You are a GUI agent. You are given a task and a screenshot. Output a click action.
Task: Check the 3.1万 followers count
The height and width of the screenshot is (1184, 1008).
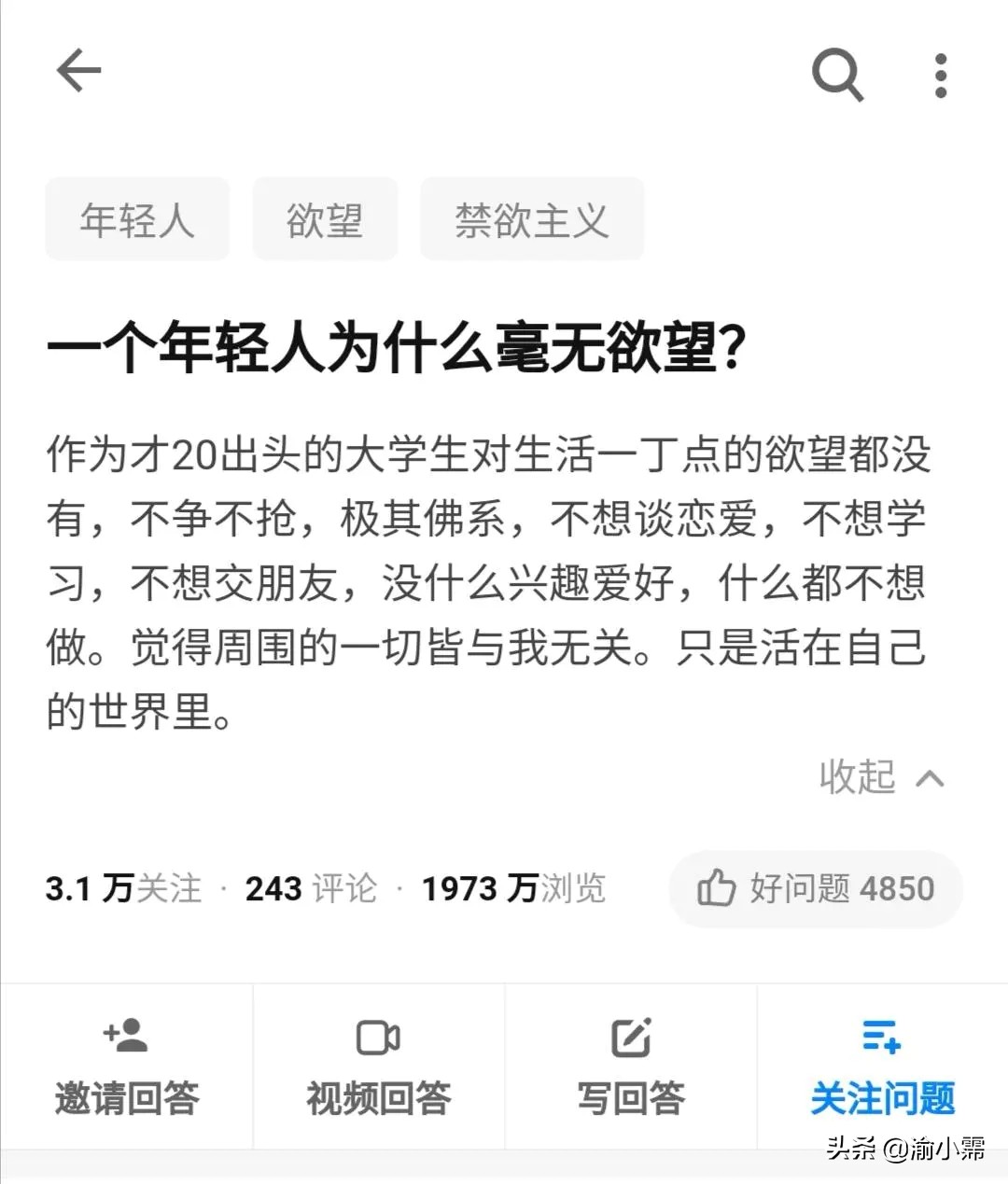[122, 889]
